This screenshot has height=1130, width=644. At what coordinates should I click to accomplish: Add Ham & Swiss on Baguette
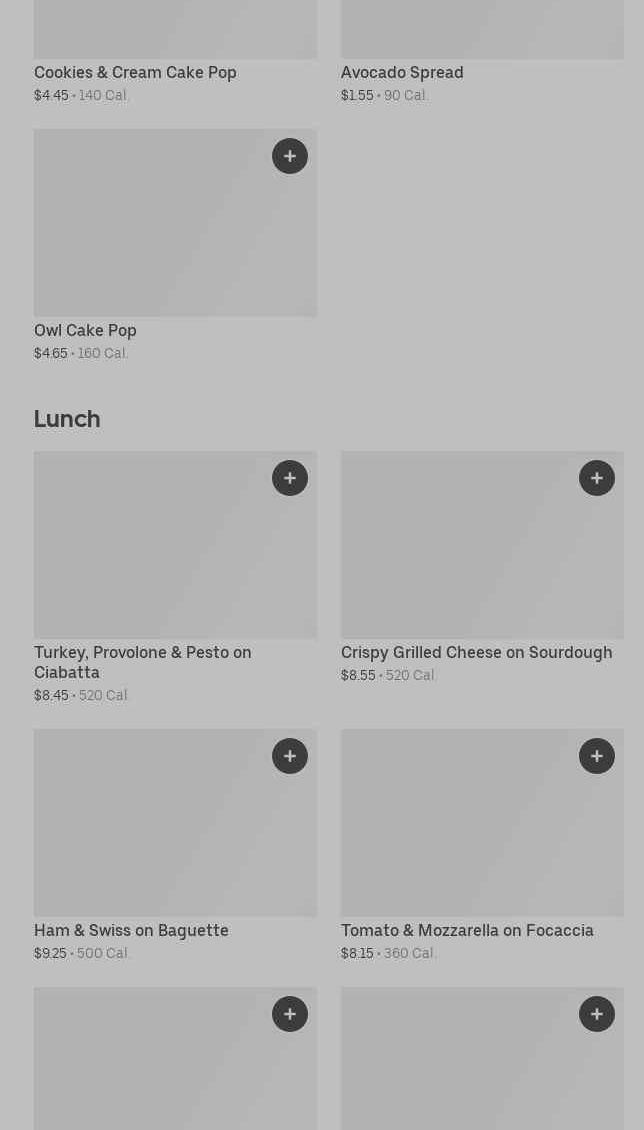[290, 756]
